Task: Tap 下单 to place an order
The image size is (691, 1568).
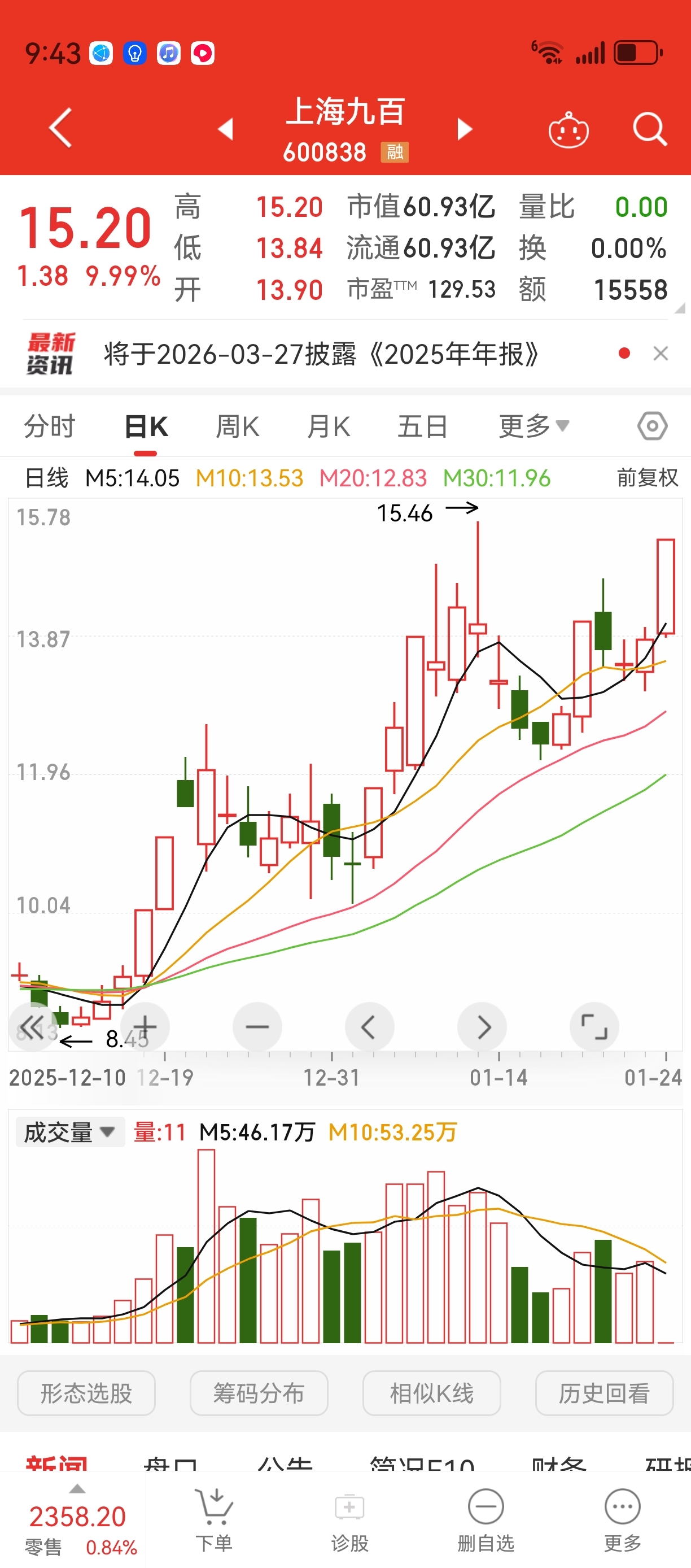Action: click(x=213, y=1520)
